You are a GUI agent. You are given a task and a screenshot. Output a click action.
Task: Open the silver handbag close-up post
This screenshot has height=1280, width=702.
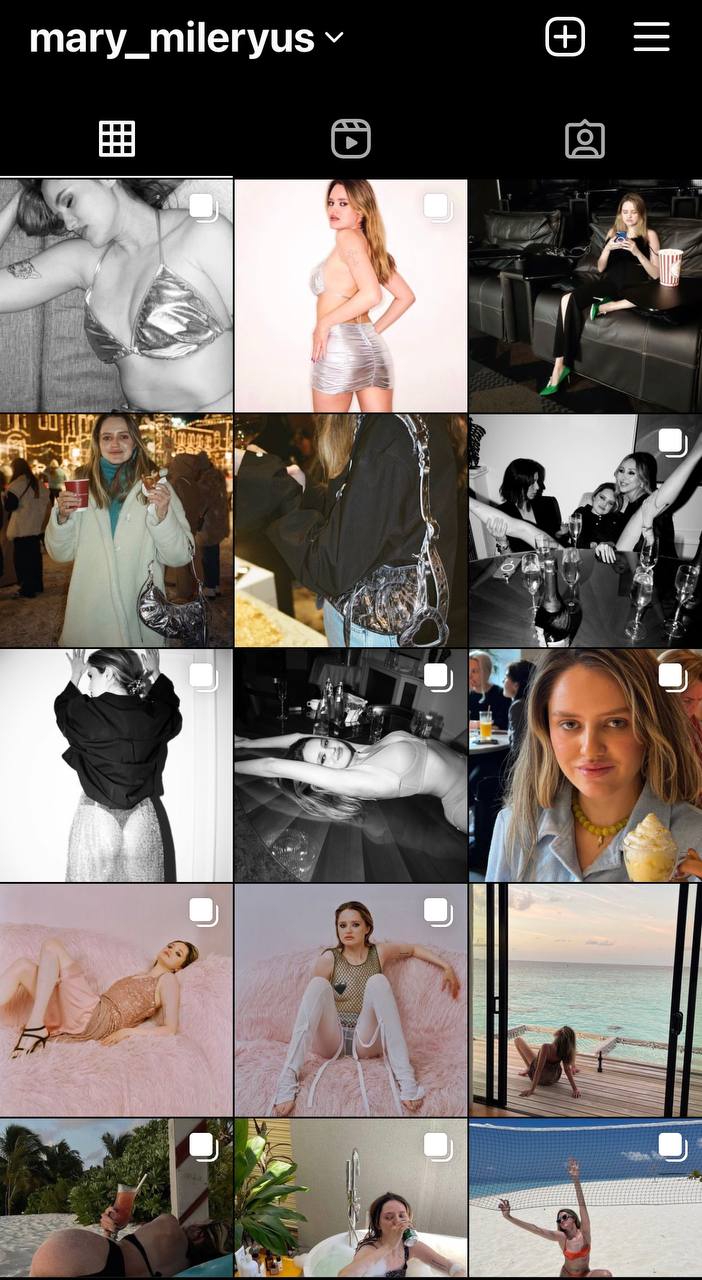pyautogui.click(x=351, y=530)
